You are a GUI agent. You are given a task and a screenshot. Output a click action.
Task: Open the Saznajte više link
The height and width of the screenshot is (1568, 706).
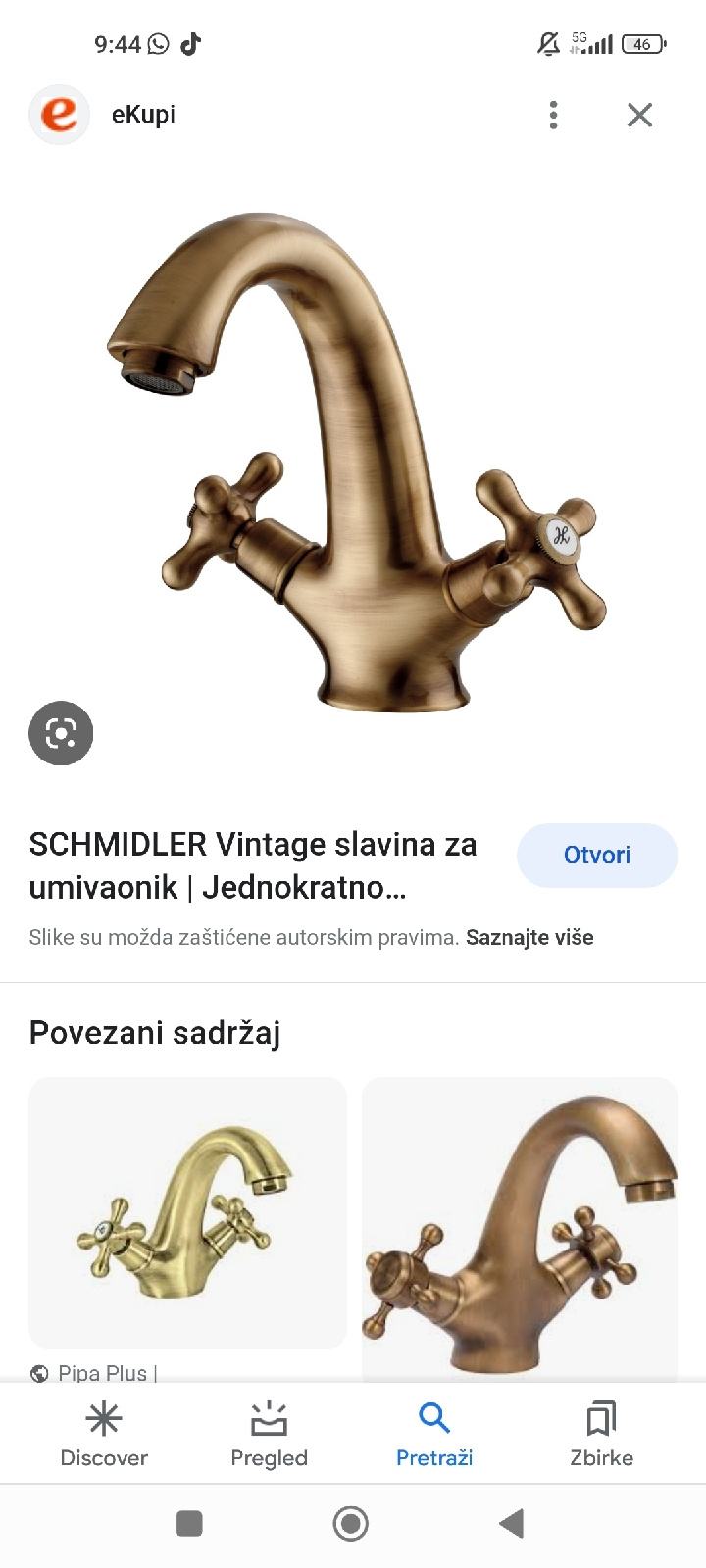pyautogui.click(x=529, y=937)
